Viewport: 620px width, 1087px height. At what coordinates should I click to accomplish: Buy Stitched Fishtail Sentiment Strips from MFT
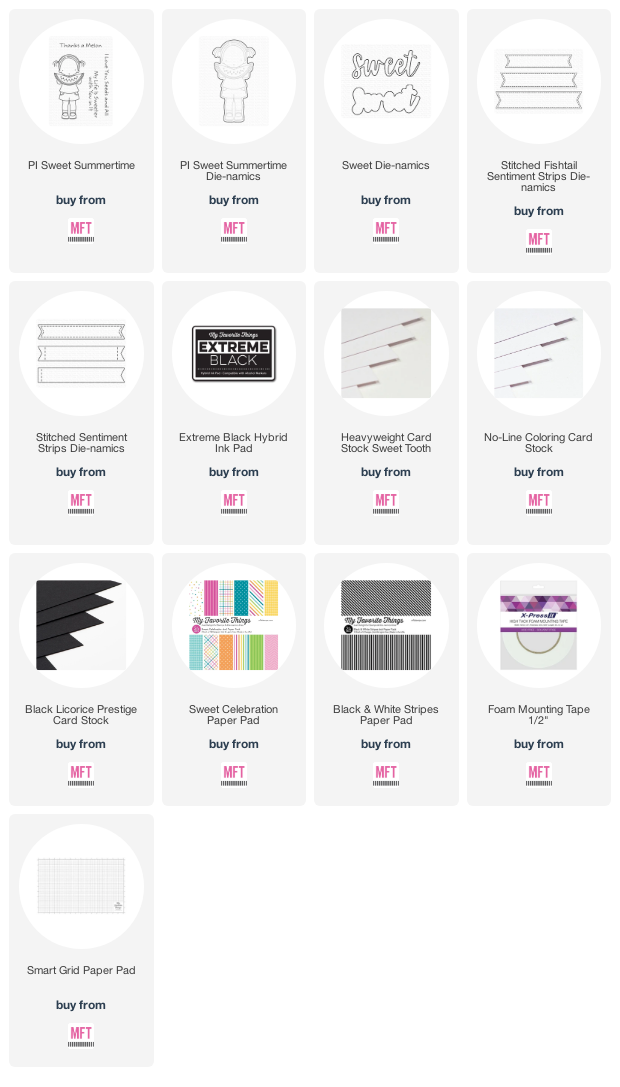pos(538,241)
